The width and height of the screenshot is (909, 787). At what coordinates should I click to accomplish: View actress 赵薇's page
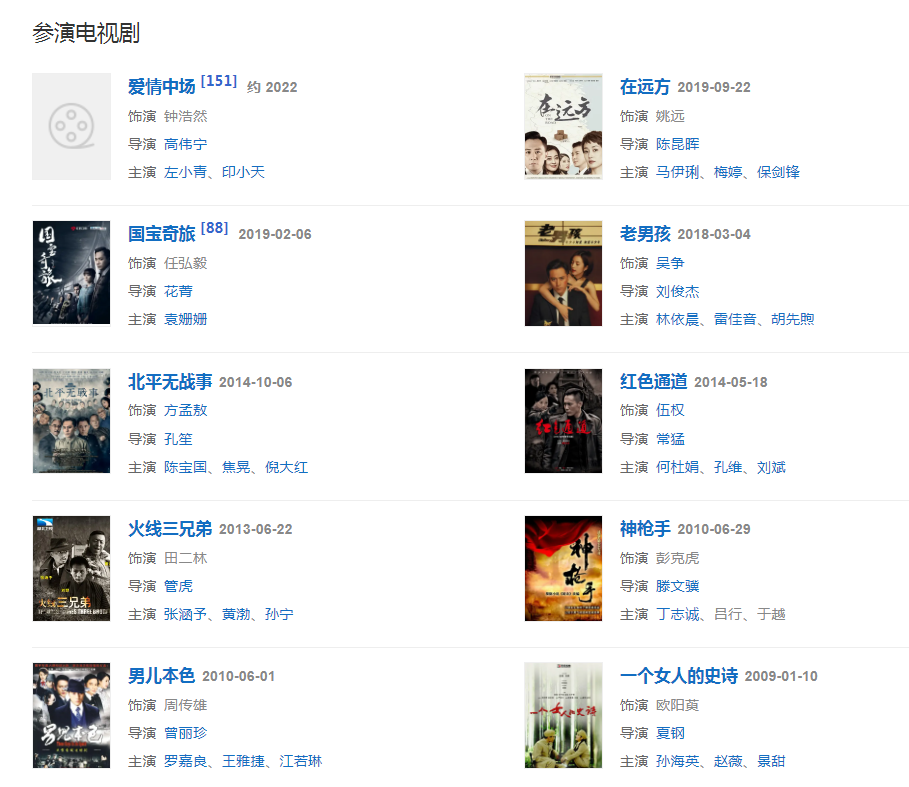pyautogui.click(x=728, y=761)
